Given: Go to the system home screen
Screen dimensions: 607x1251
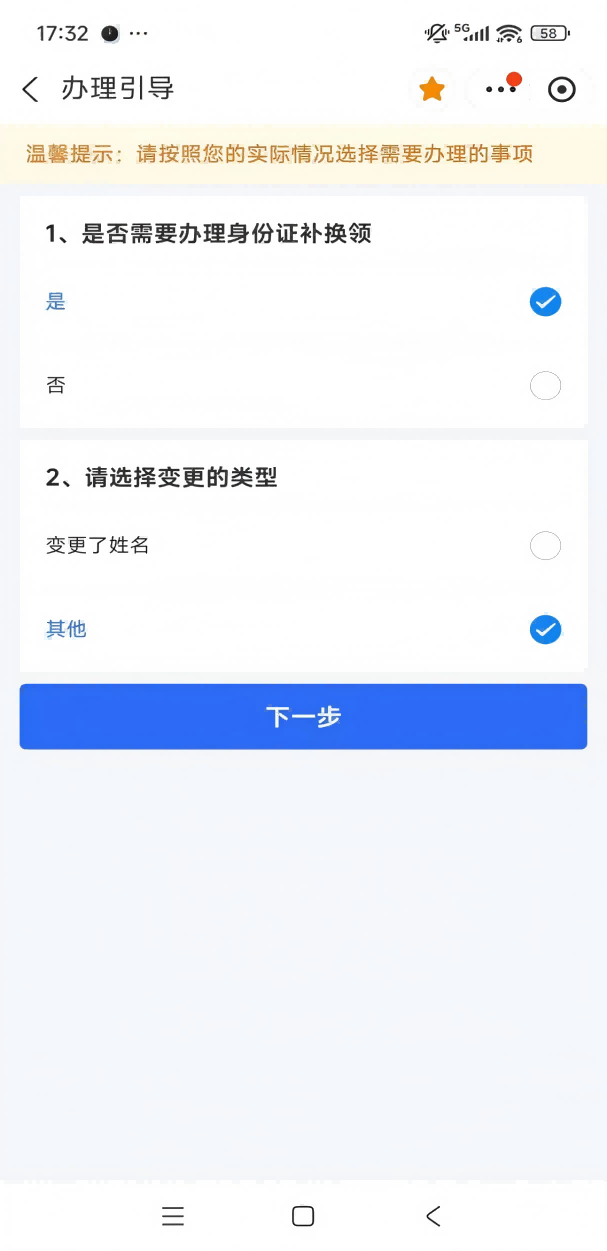Looking at the screenshot, I should pos(303,1216).
